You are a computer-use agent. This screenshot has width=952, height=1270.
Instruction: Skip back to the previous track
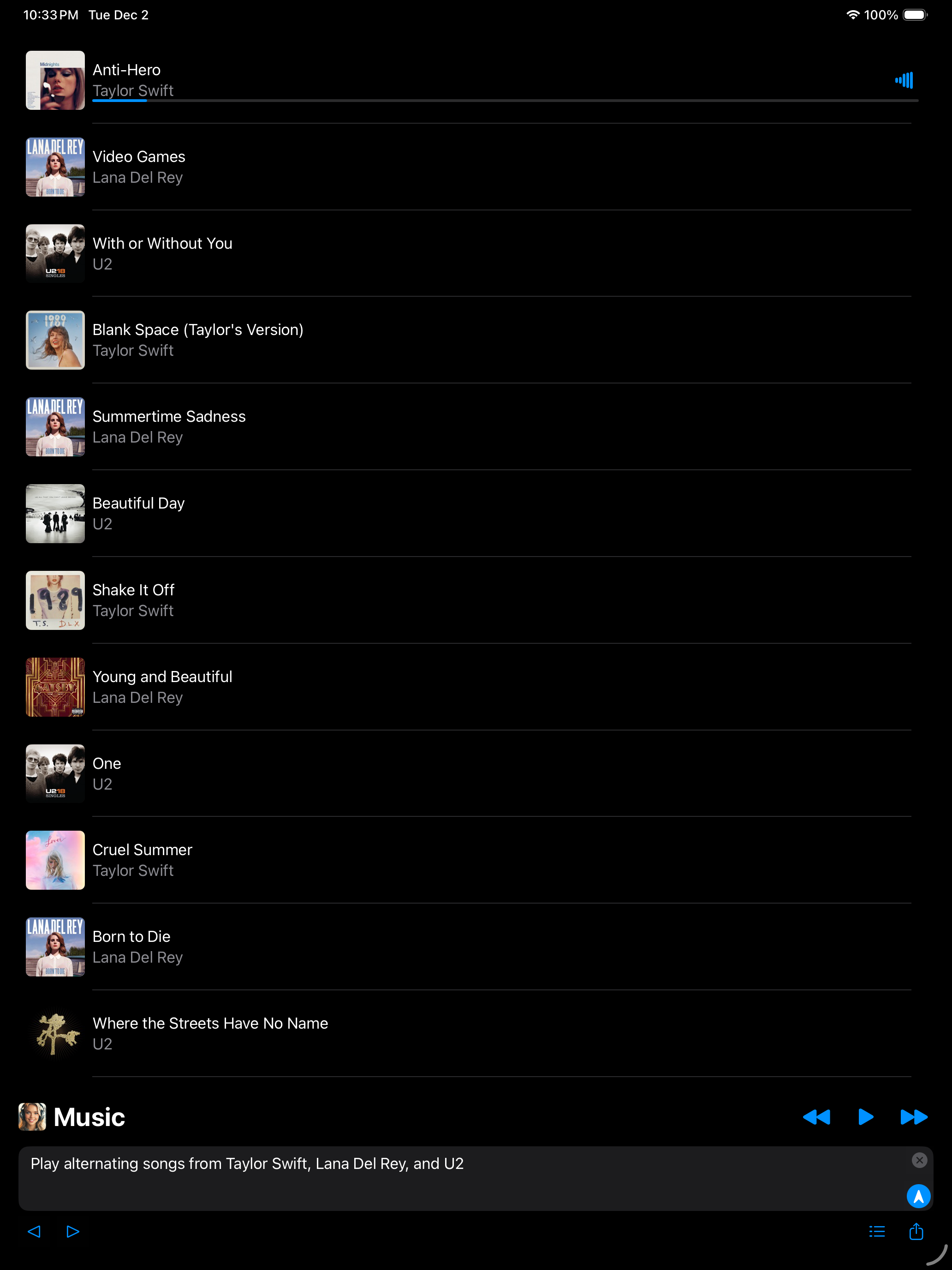coord(816,1117)
